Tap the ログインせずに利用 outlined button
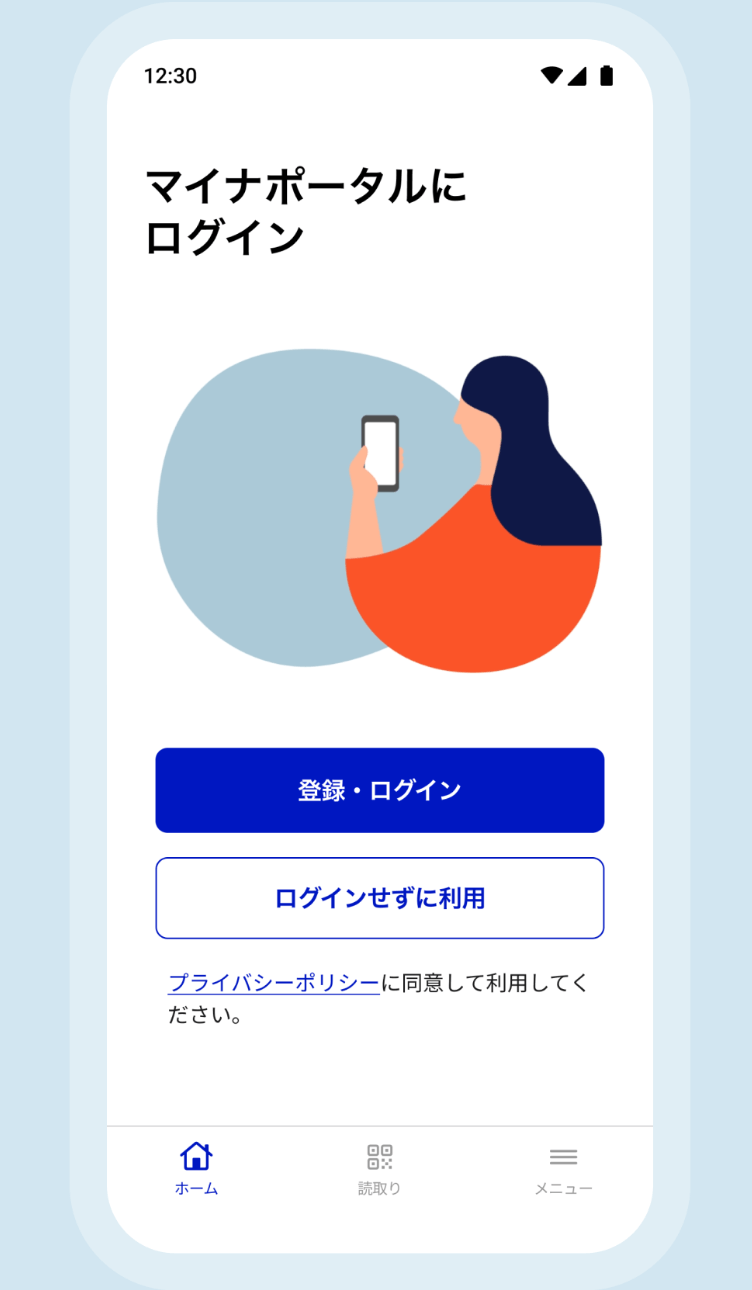Image resolution: width=752 pixels, height=1290 pixels. (379, 897)
